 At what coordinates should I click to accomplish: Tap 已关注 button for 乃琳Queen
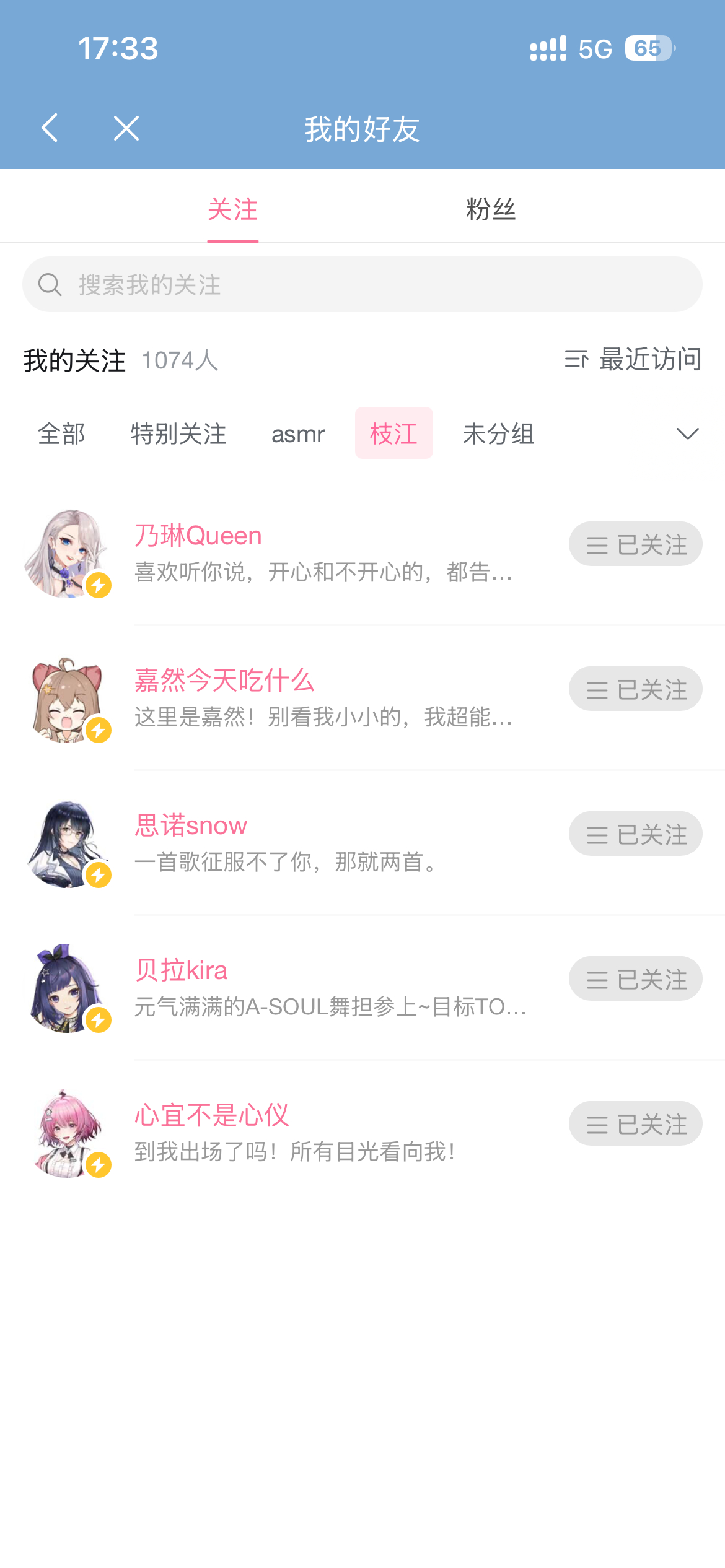point(635,544)
